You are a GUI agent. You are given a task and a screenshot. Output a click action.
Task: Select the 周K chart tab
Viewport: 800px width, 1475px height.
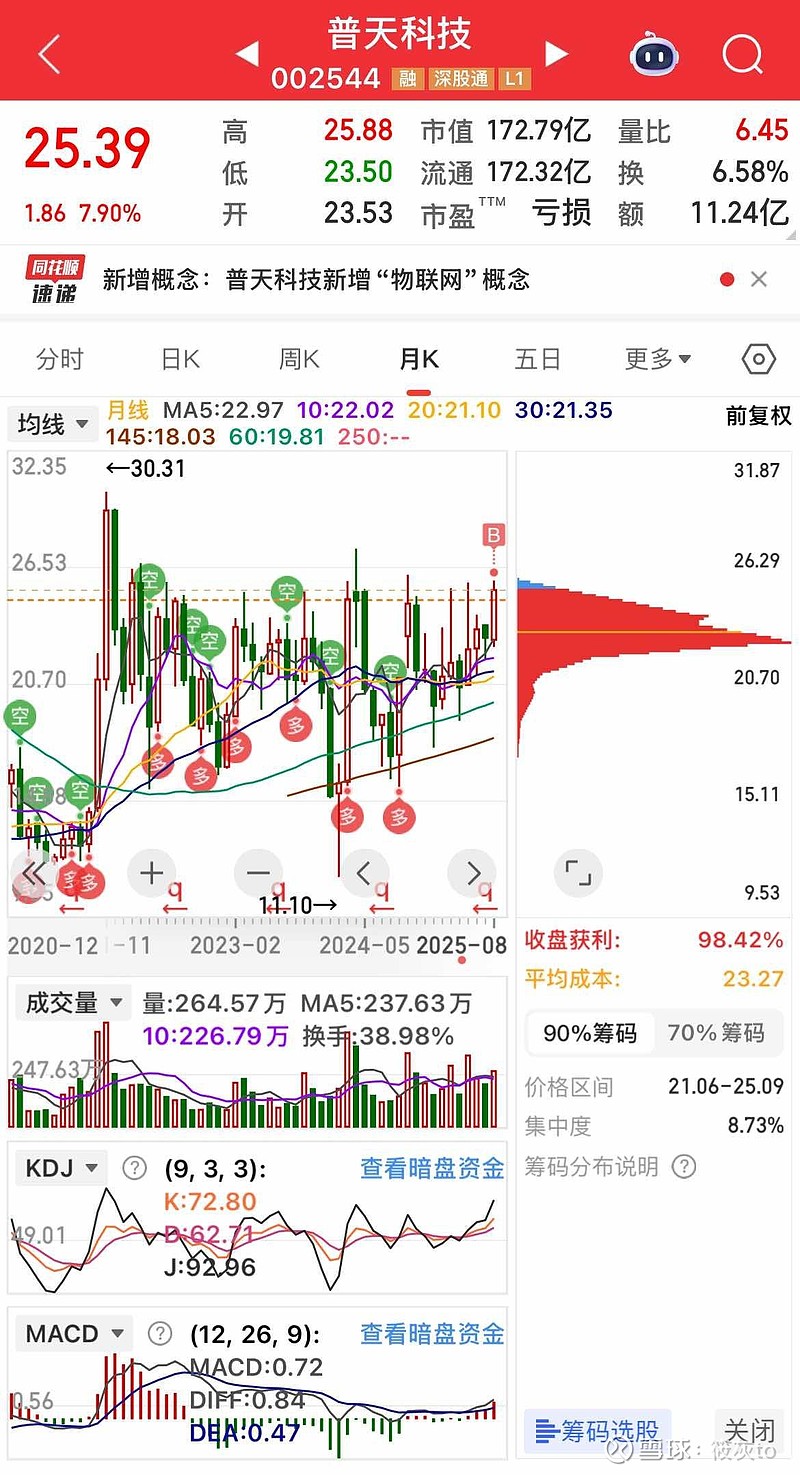(x=299, y=359)
